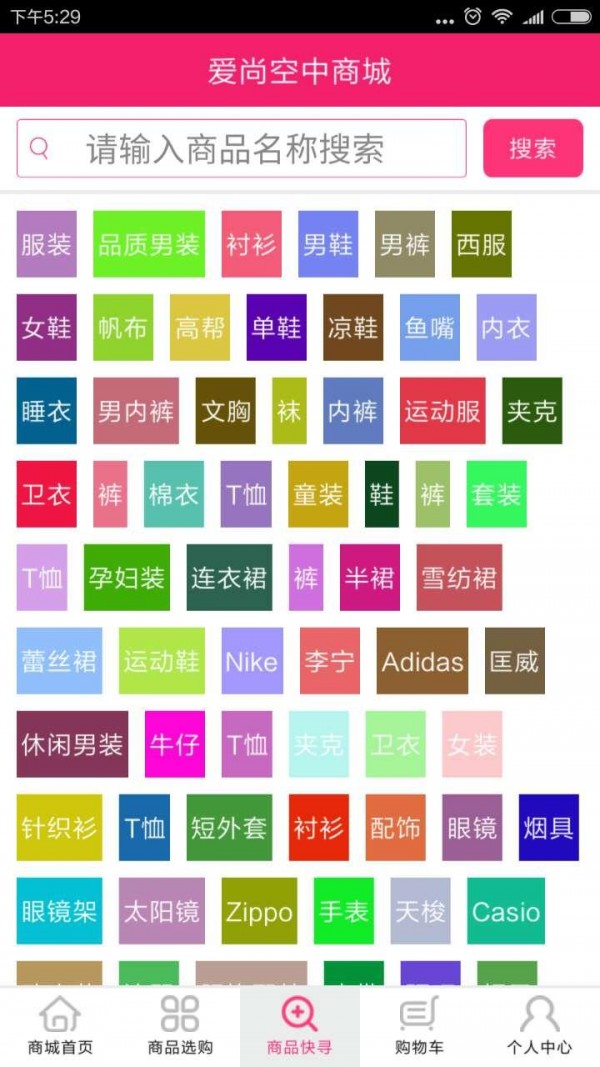Choose the 西服 category chip
This screenshot has height=1067, width=600.
click(x=481, y=244)
